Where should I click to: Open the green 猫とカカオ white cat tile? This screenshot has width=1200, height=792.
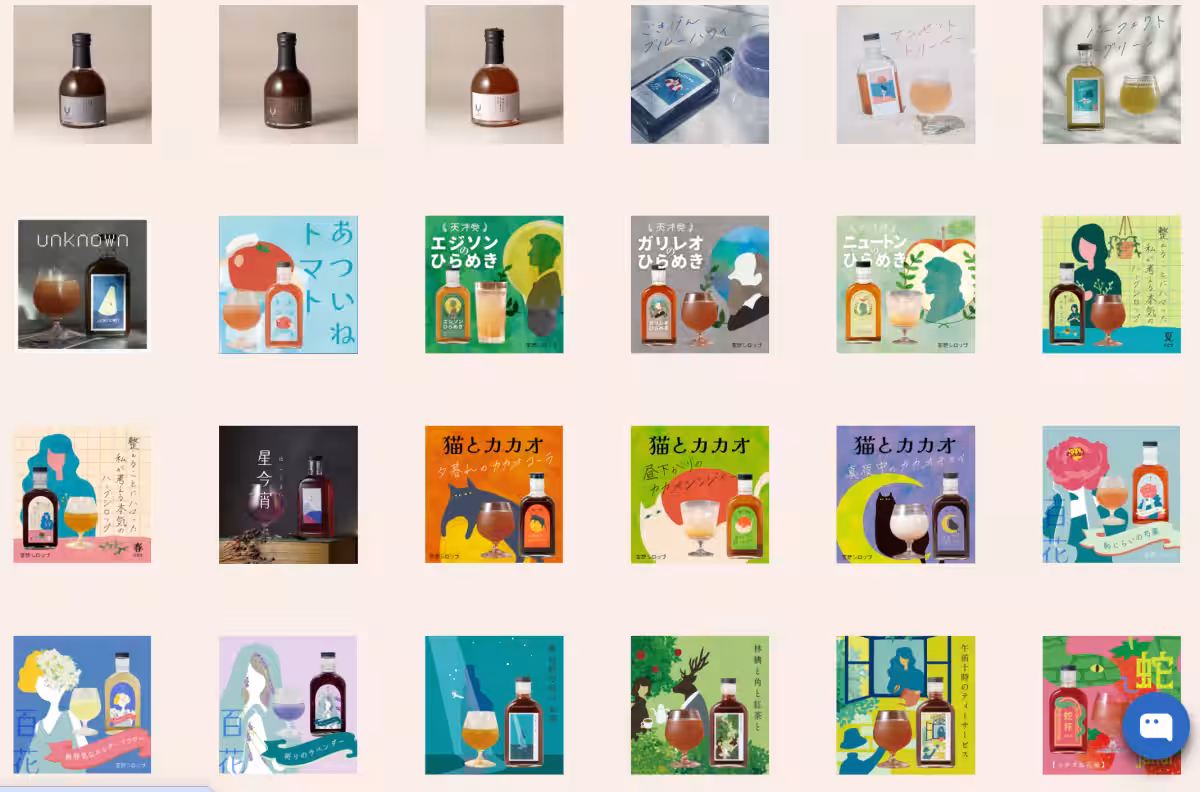pyautogui.click(x=700, y=494)
